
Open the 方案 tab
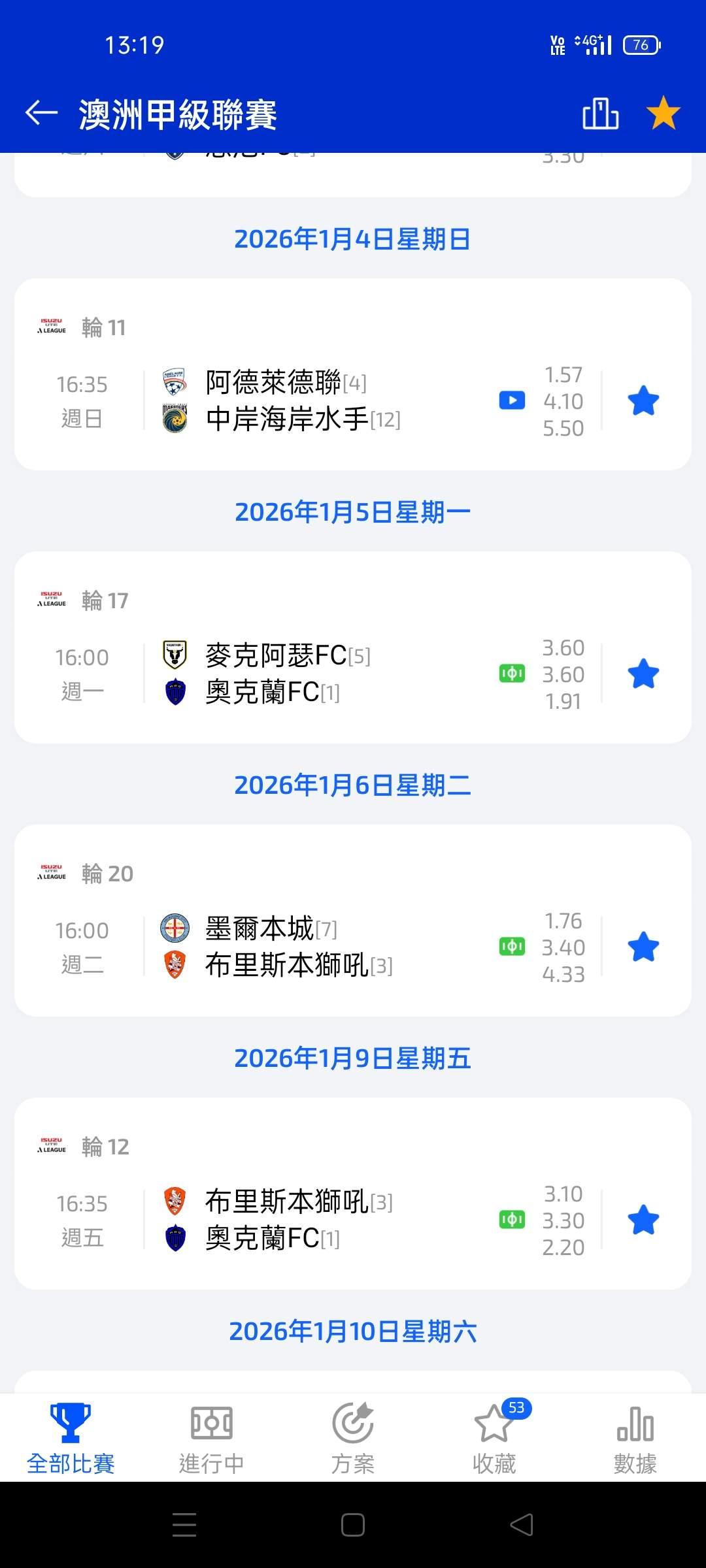353,1437
